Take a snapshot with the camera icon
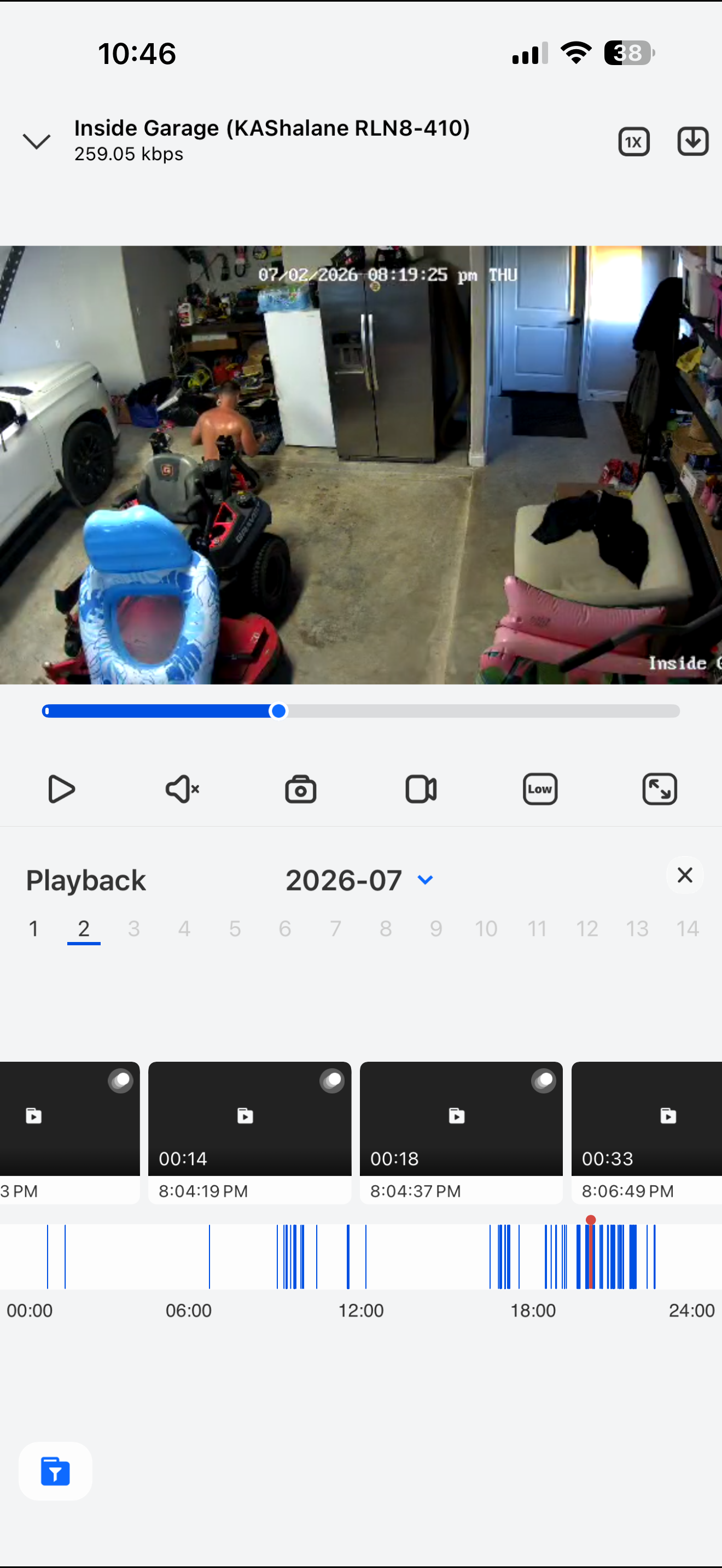722x1568 pixels. pos(301,789)
